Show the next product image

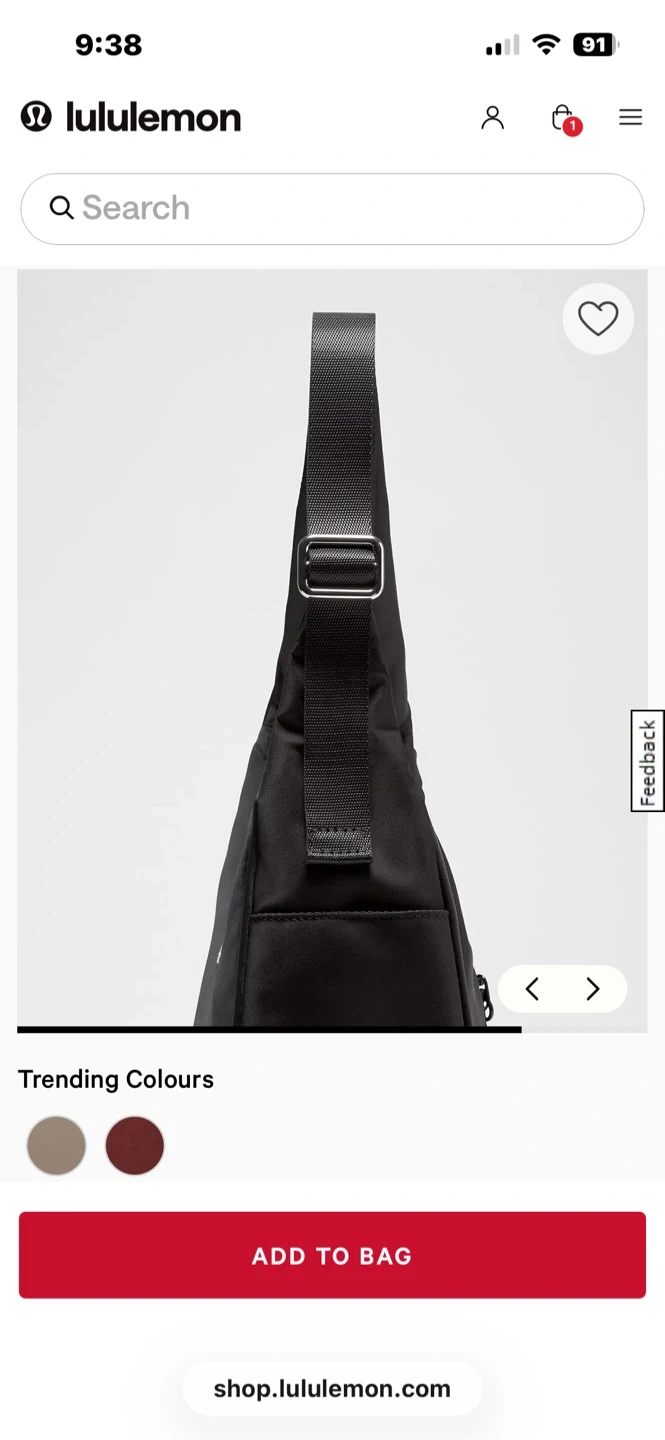click(593, 989)
